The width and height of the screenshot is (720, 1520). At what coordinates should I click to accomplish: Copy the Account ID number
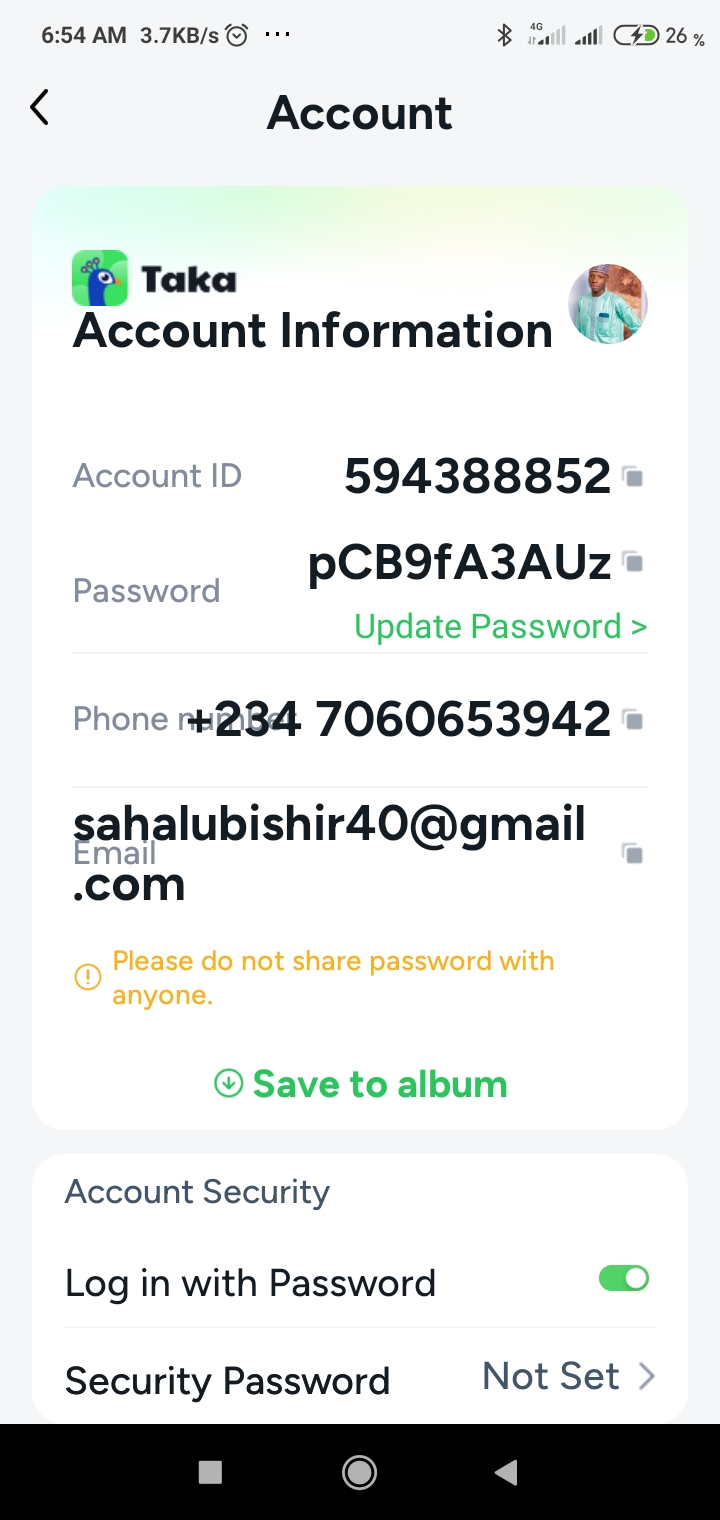click(632, 476)
